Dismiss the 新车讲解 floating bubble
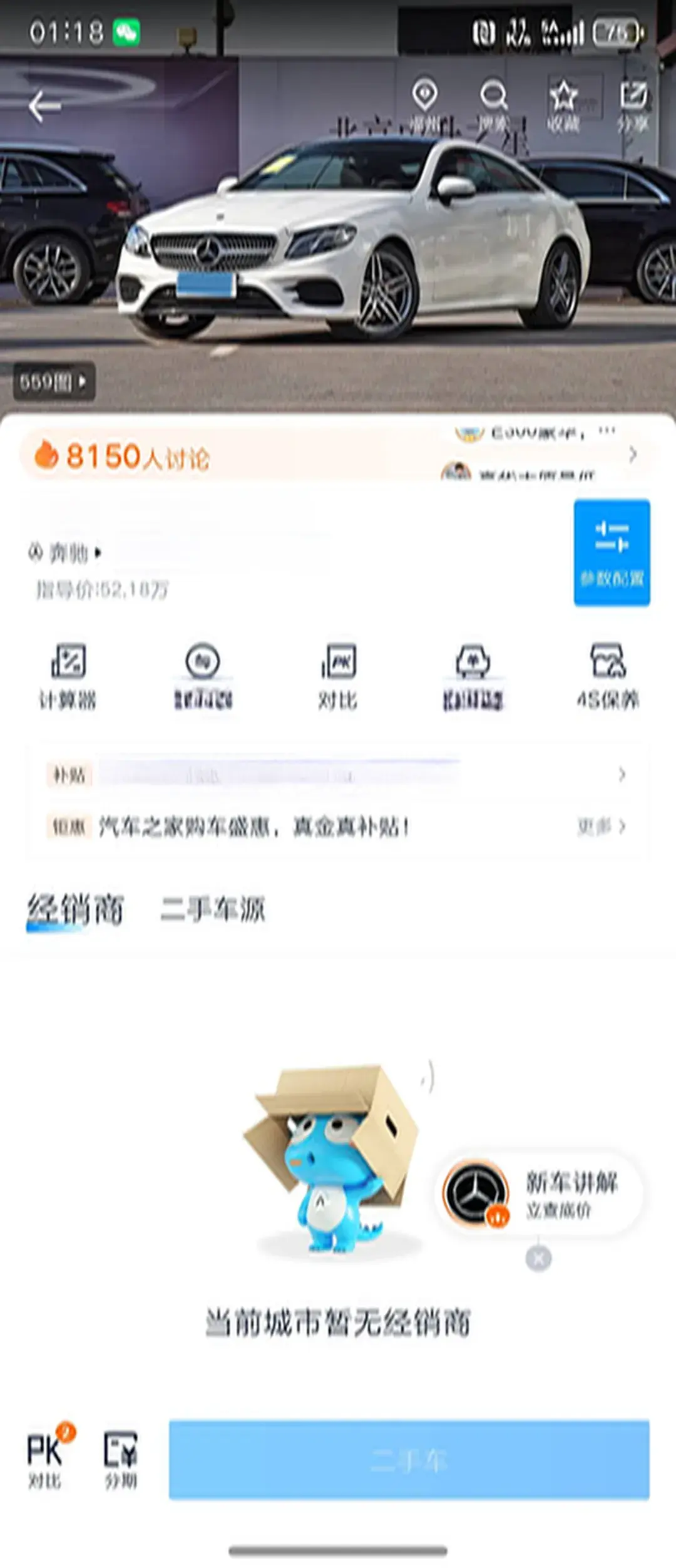 tap(538, 1258)
